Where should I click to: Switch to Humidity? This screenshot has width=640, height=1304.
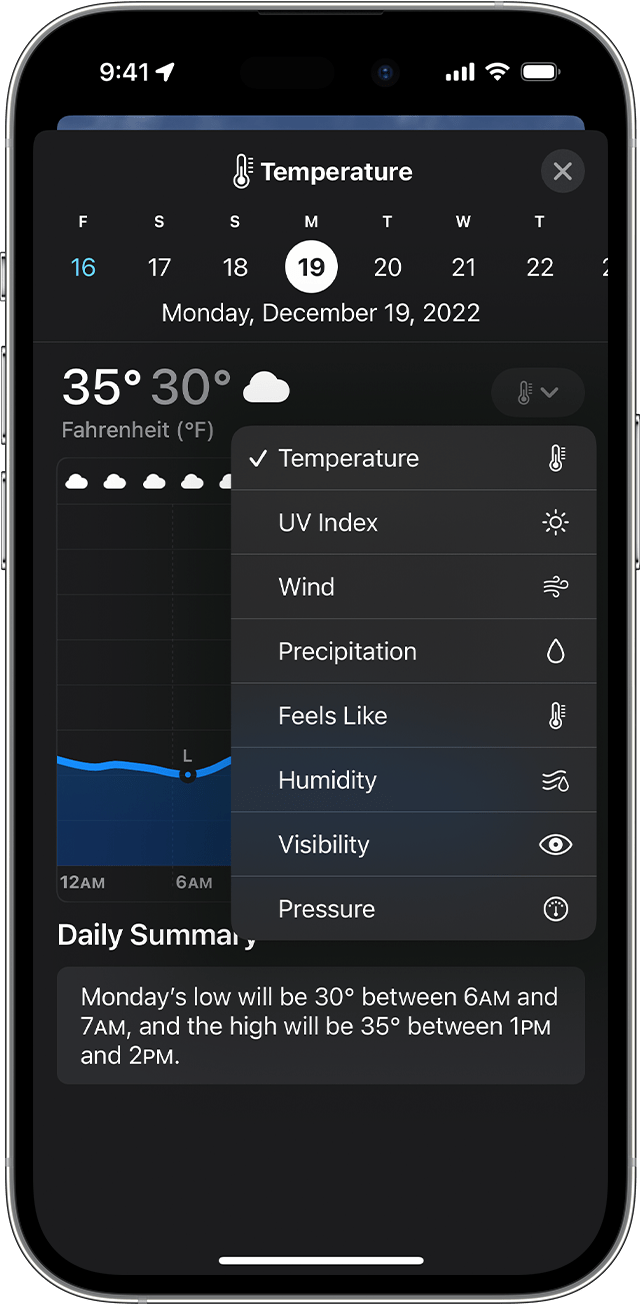[413, 780]
